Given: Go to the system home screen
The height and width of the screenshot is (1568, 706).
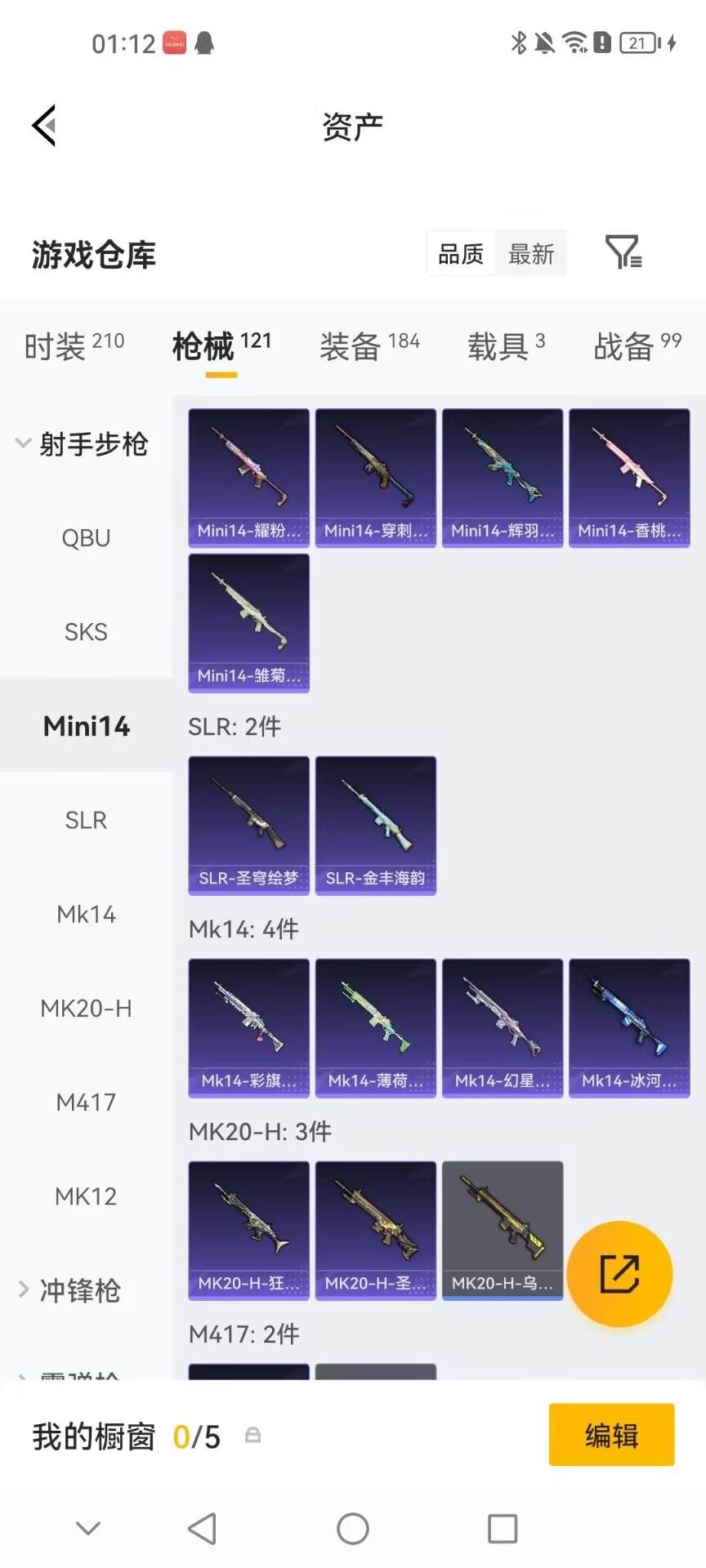Looking at the screenshot, I should [353, 1529].
